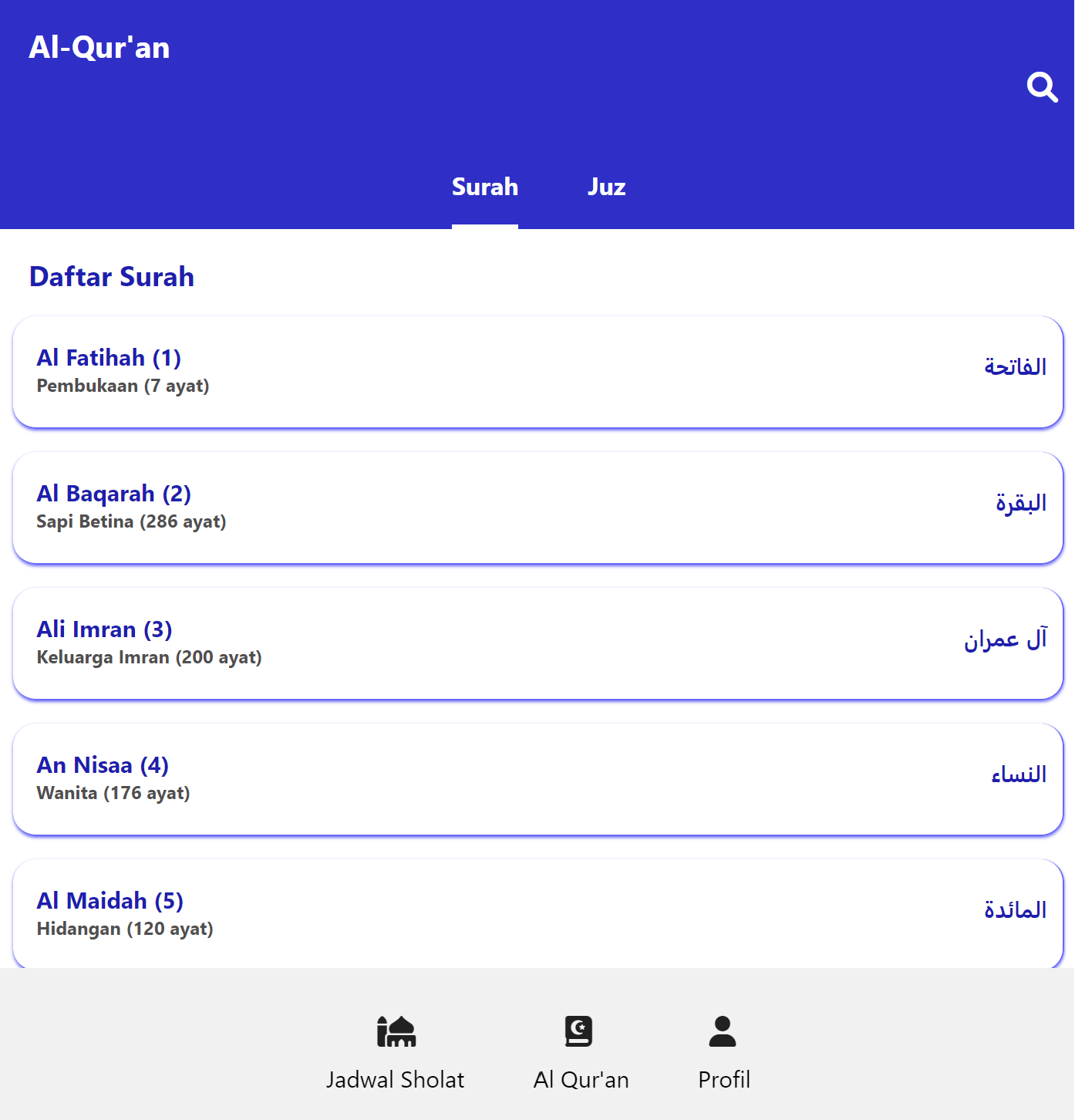Click the Arabic text for Al Baqarah
This screenshot has height=1120, width=1075.
[1019, 502]
